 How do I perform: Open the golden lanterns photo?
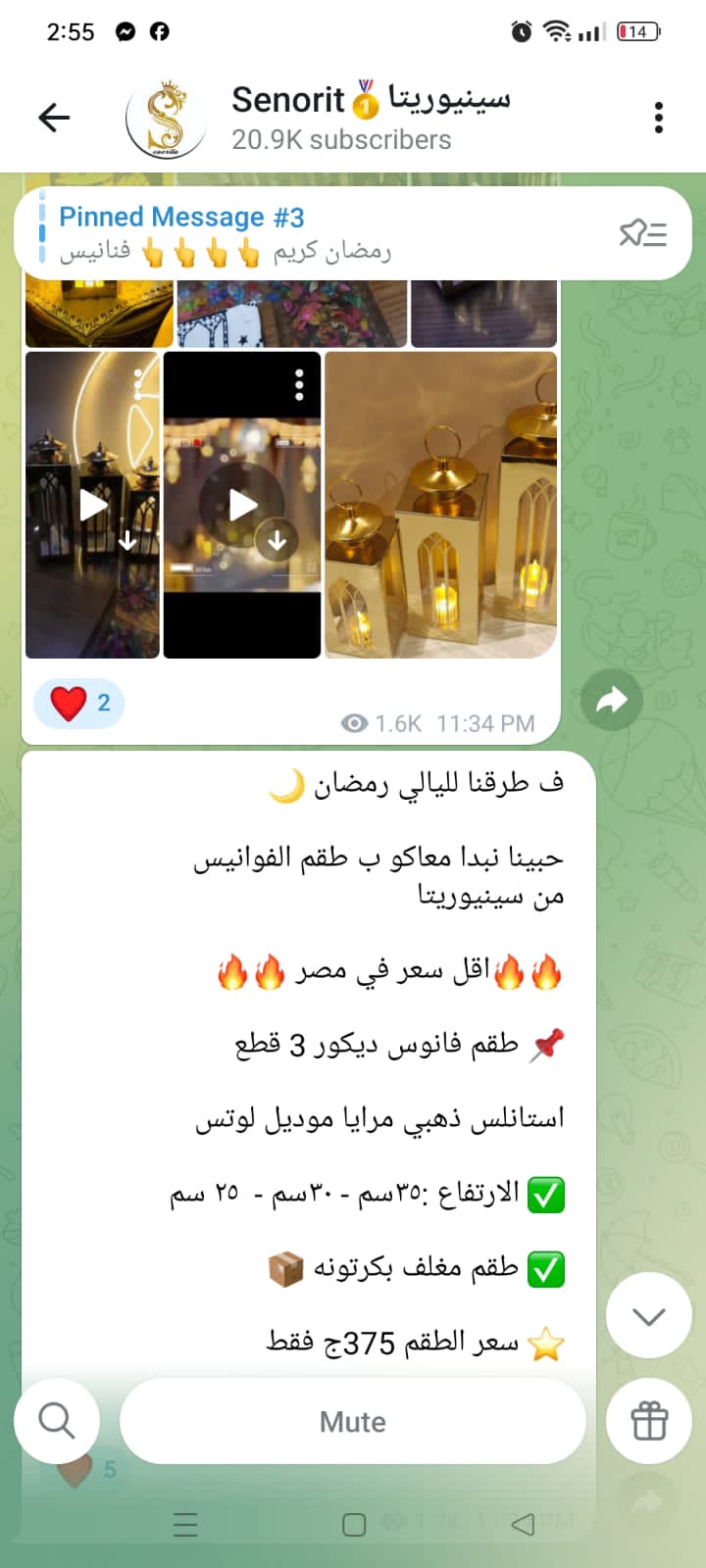441,505
